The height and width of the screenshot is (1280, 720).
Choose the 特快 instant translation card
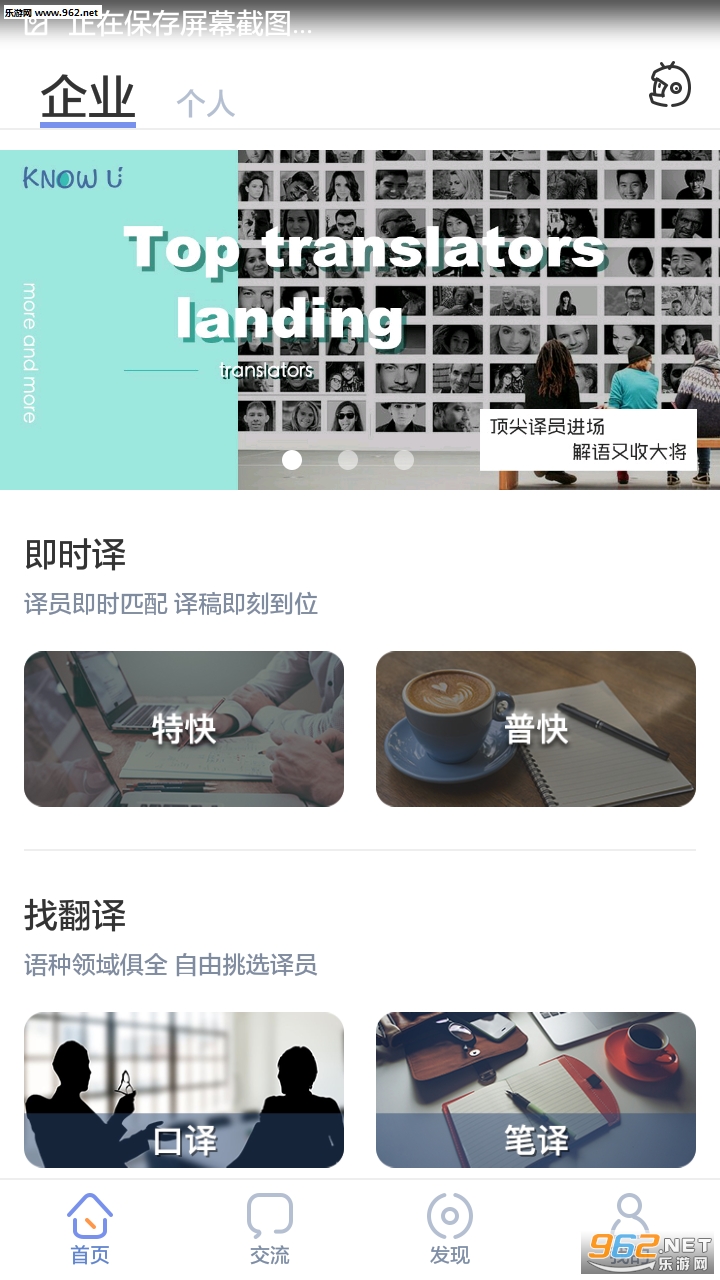[184, 729]
